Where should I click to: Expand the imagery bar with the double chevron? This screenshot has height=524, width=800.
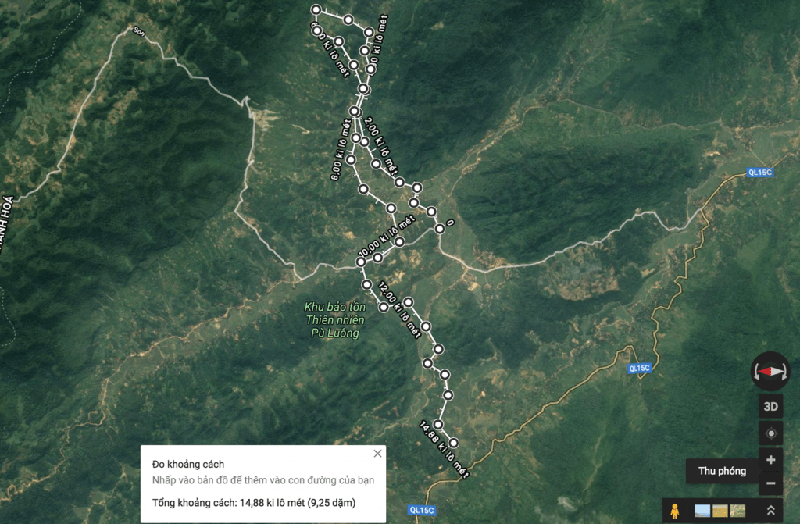click(x=770, y=510)
